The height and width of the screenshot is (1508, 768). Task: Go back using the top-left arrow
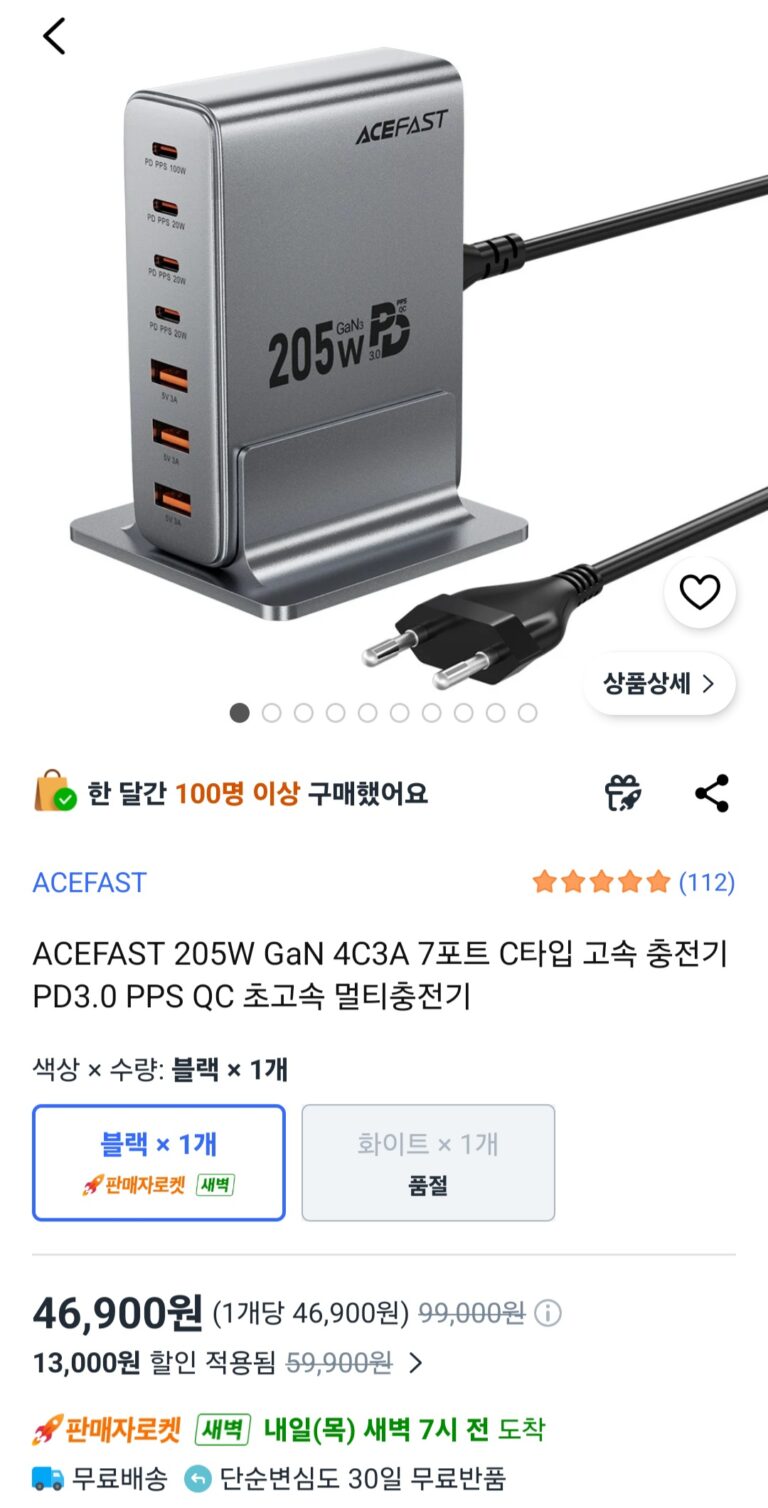[54, 37]
